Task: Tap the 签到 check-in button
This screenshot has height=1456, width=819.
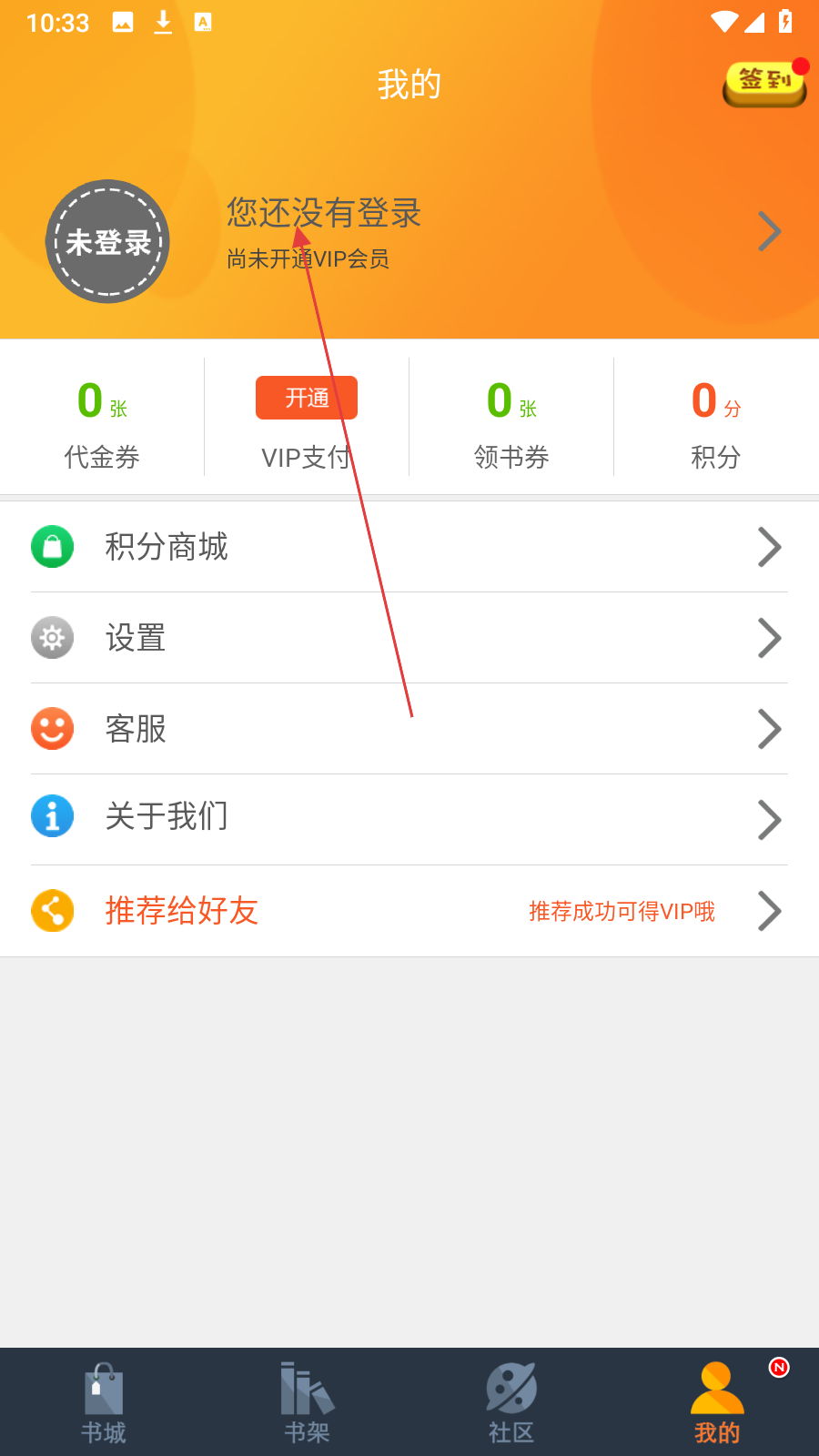Action: [764, 84]
